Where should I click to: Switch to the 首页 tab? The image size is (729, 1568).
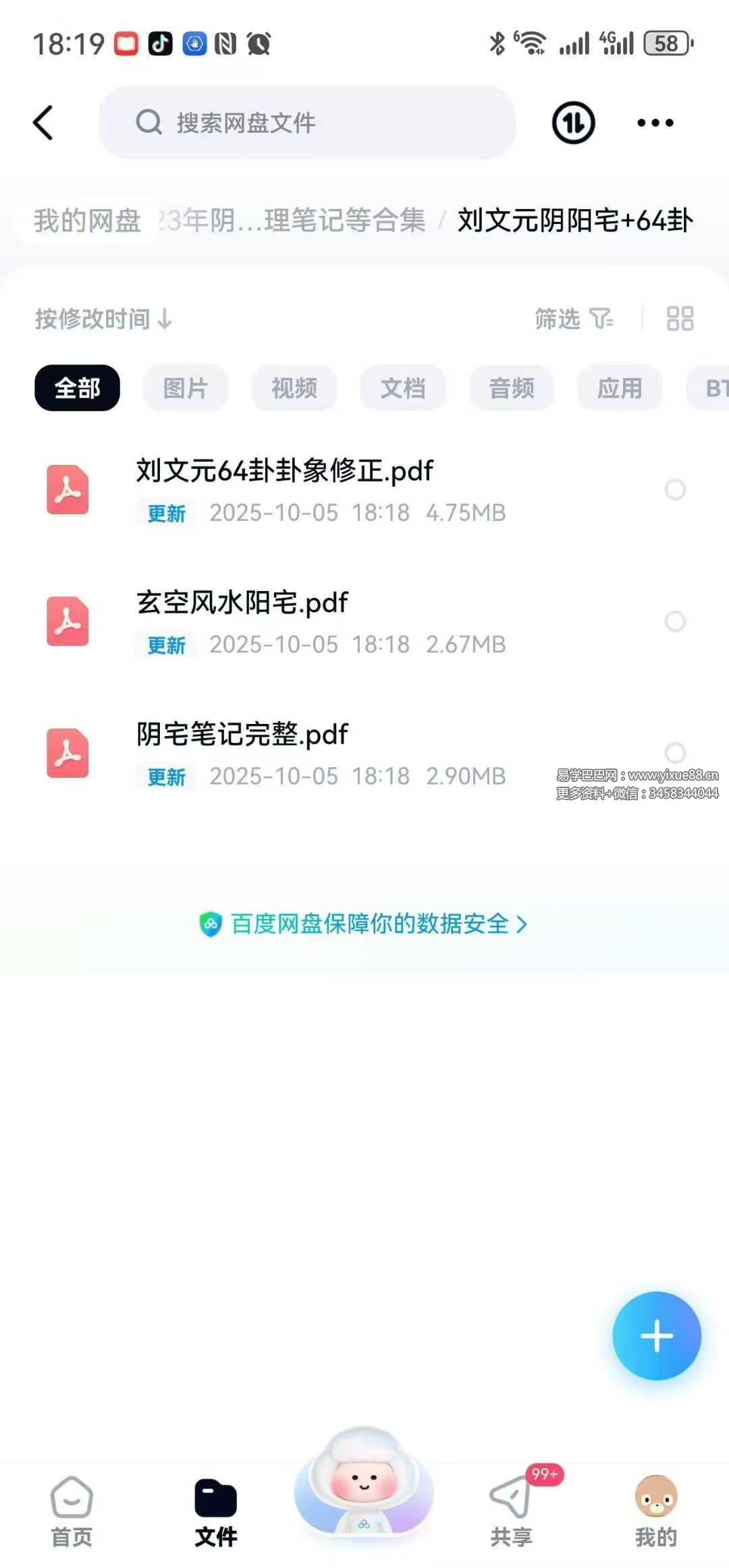coord(72,1510)
